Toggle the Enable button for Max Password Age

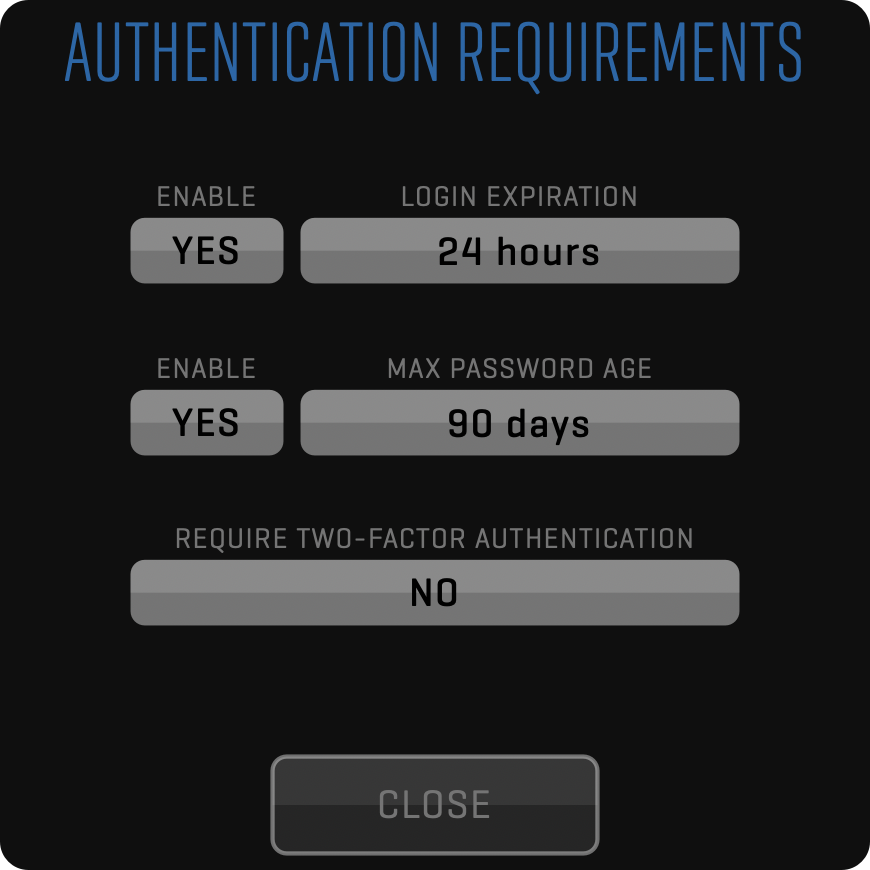(x=207, y=423)
